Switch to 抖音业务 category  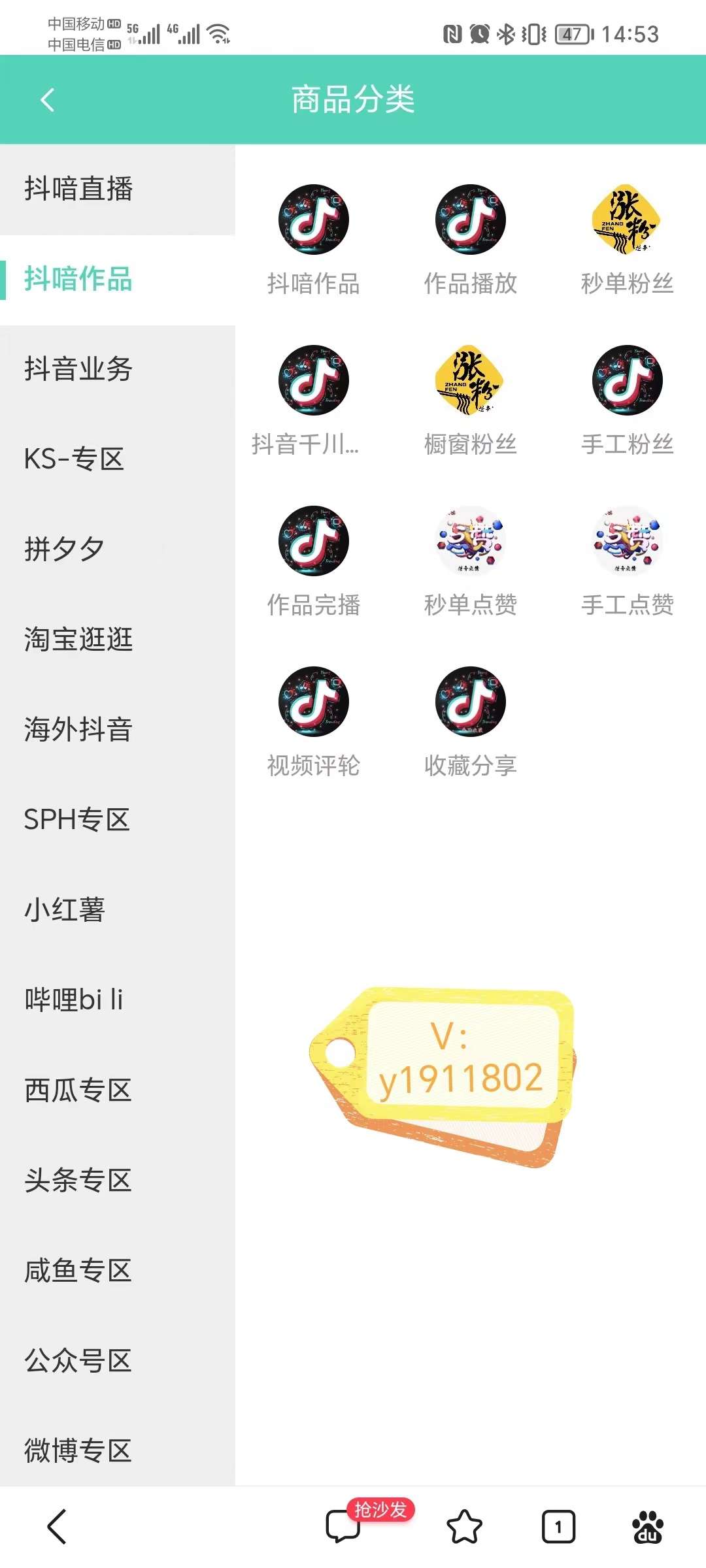point(118,369)
